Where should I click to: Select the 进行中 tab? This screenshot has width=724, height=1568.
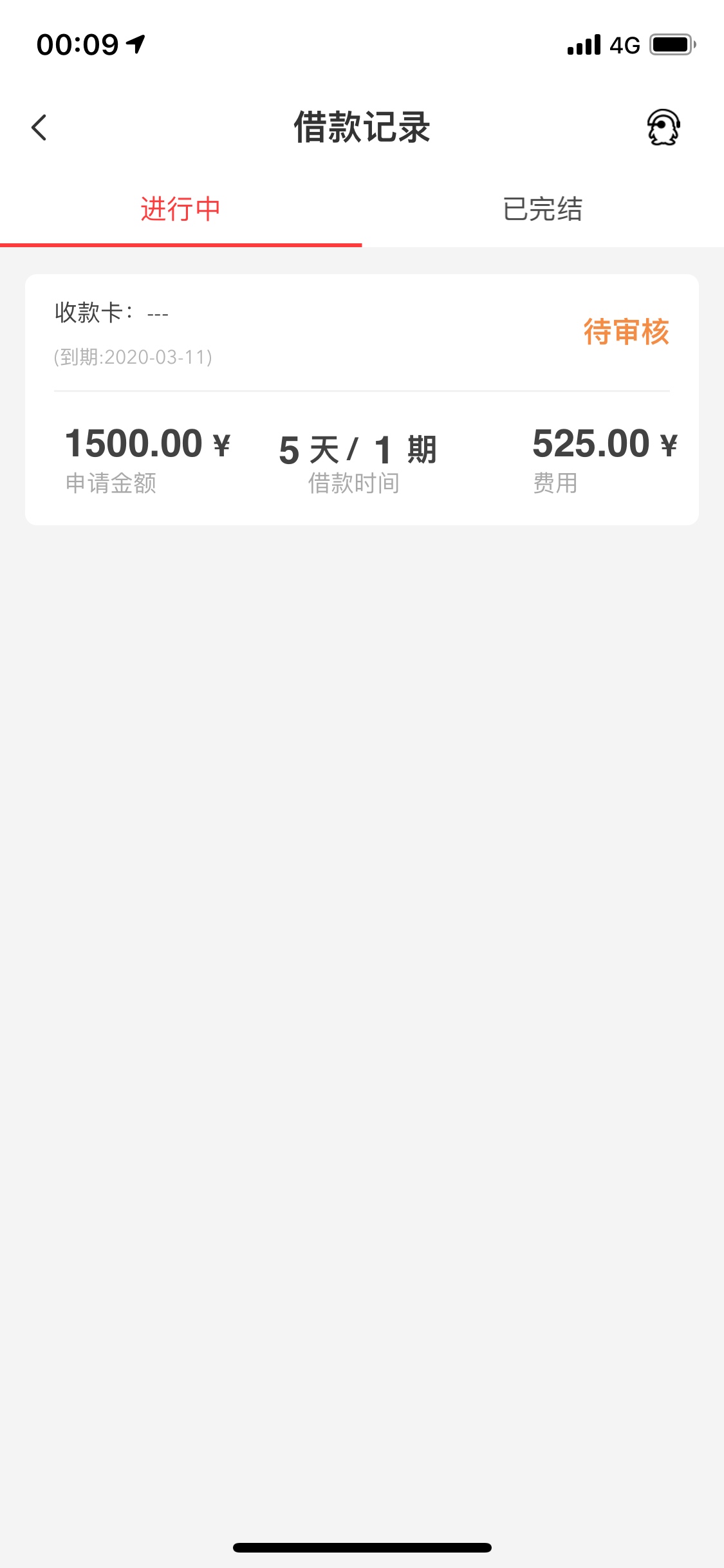pyautogui.click(x=181, y=209)
